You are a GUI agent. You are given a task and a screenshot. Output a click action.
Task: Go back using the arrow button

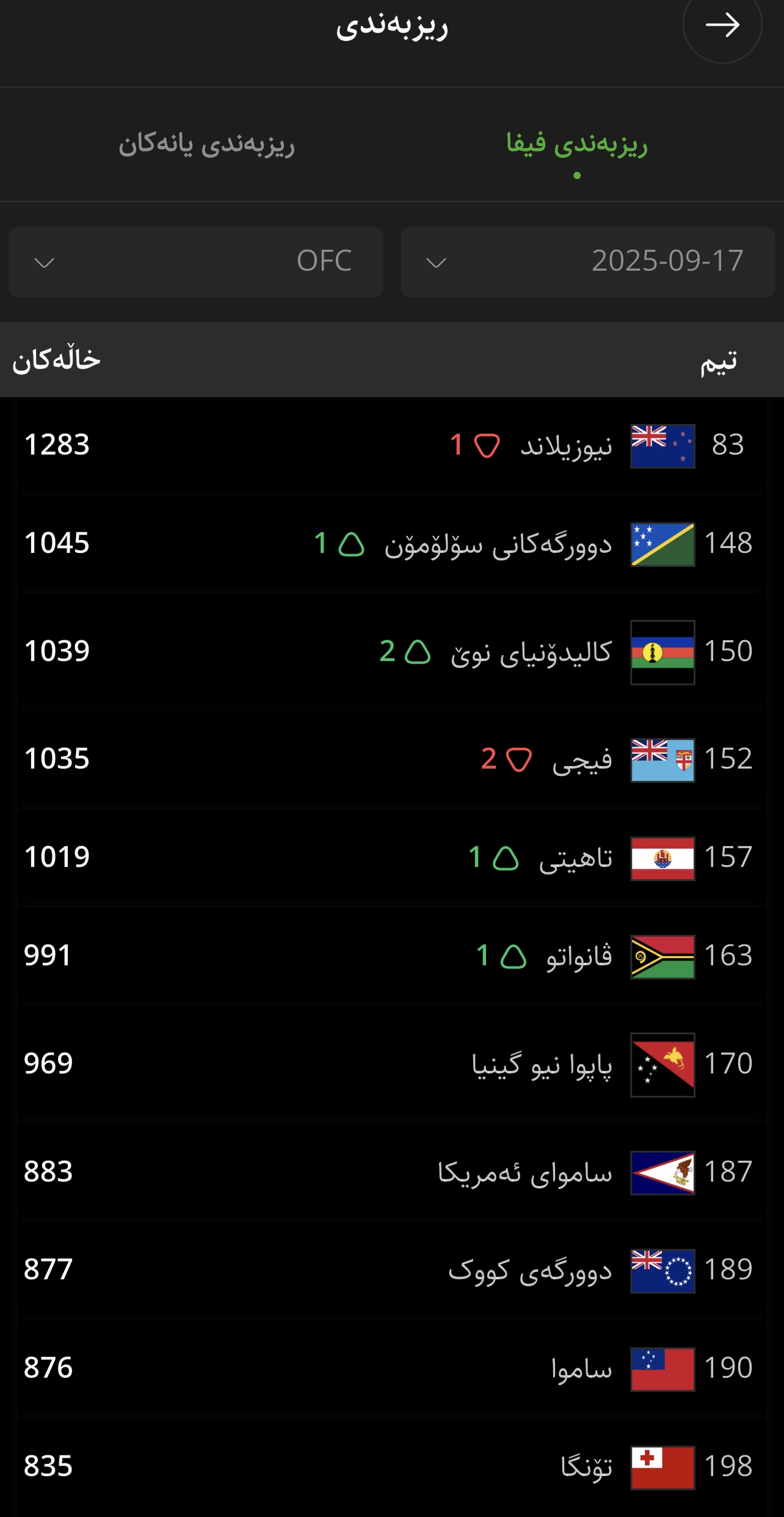click(722, 25)
